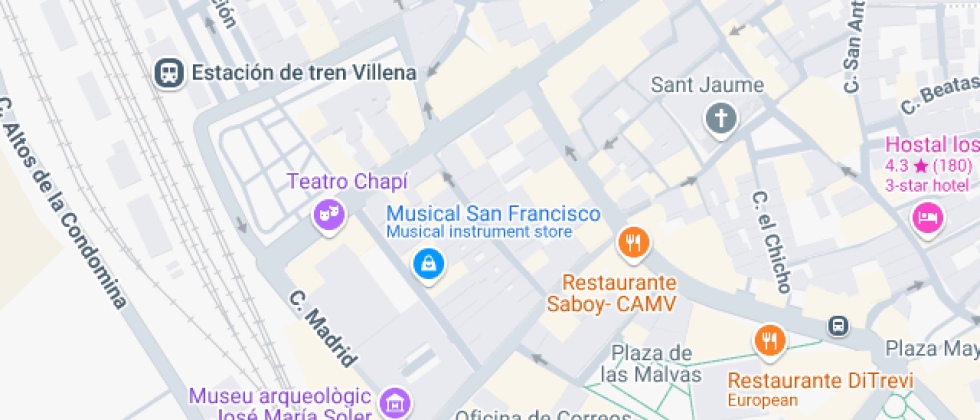Select the Teatro Chapí map pin
This screenshot has width=980, height=420.
[x=328, y=214]
